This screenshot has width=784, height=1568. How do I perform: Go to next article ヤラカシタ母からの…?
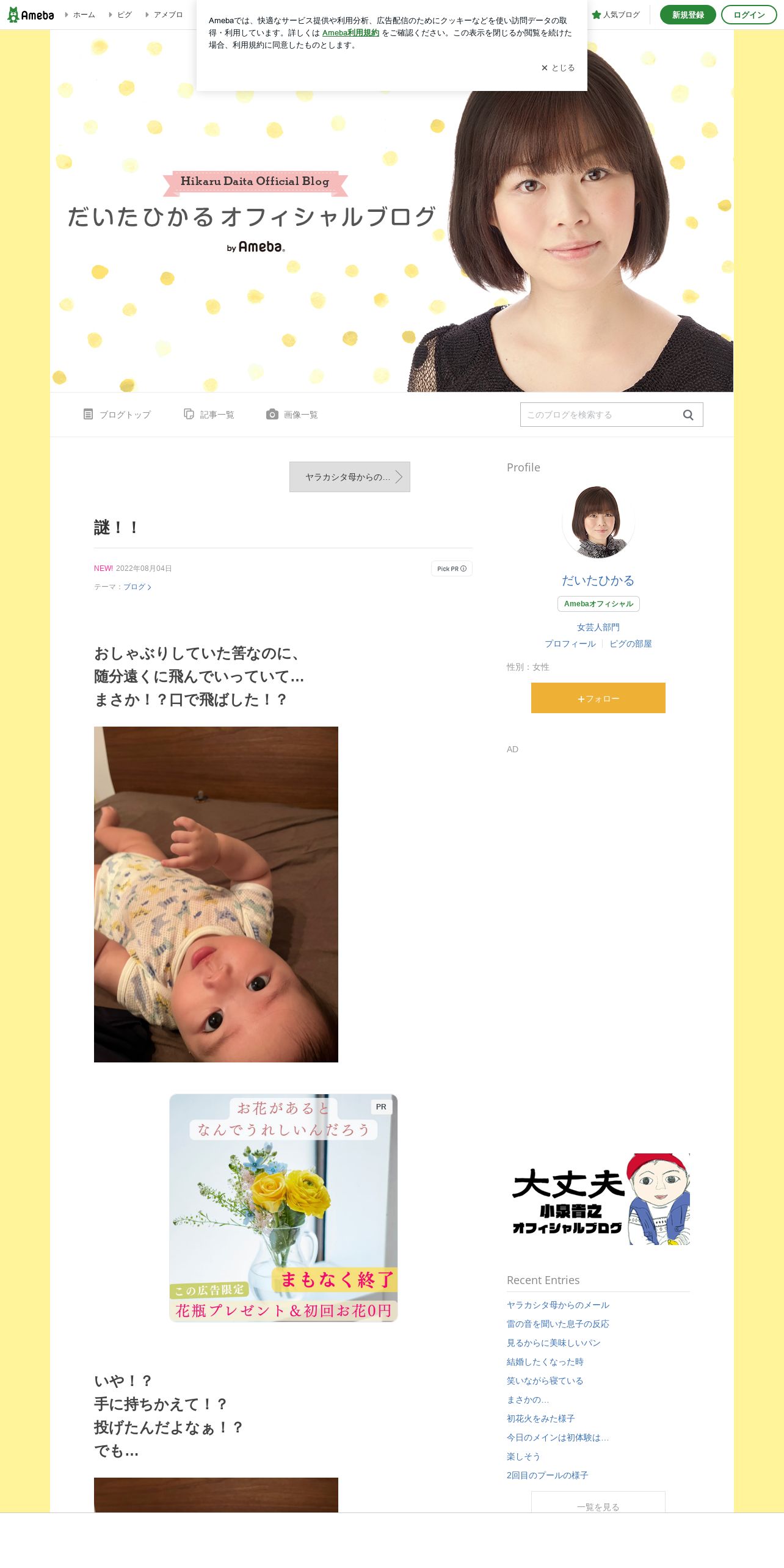point(350,477)
